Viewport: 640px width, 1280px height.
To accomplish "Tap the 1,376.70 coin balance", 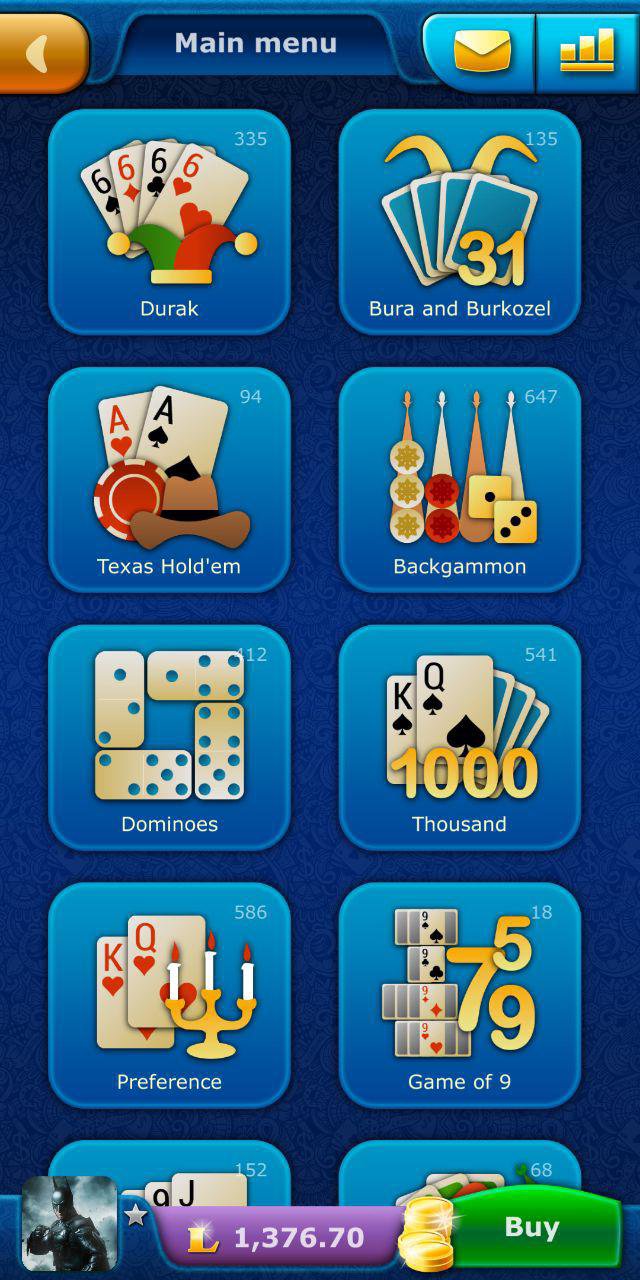I will pyautogui.click(x=280, y=1238).
